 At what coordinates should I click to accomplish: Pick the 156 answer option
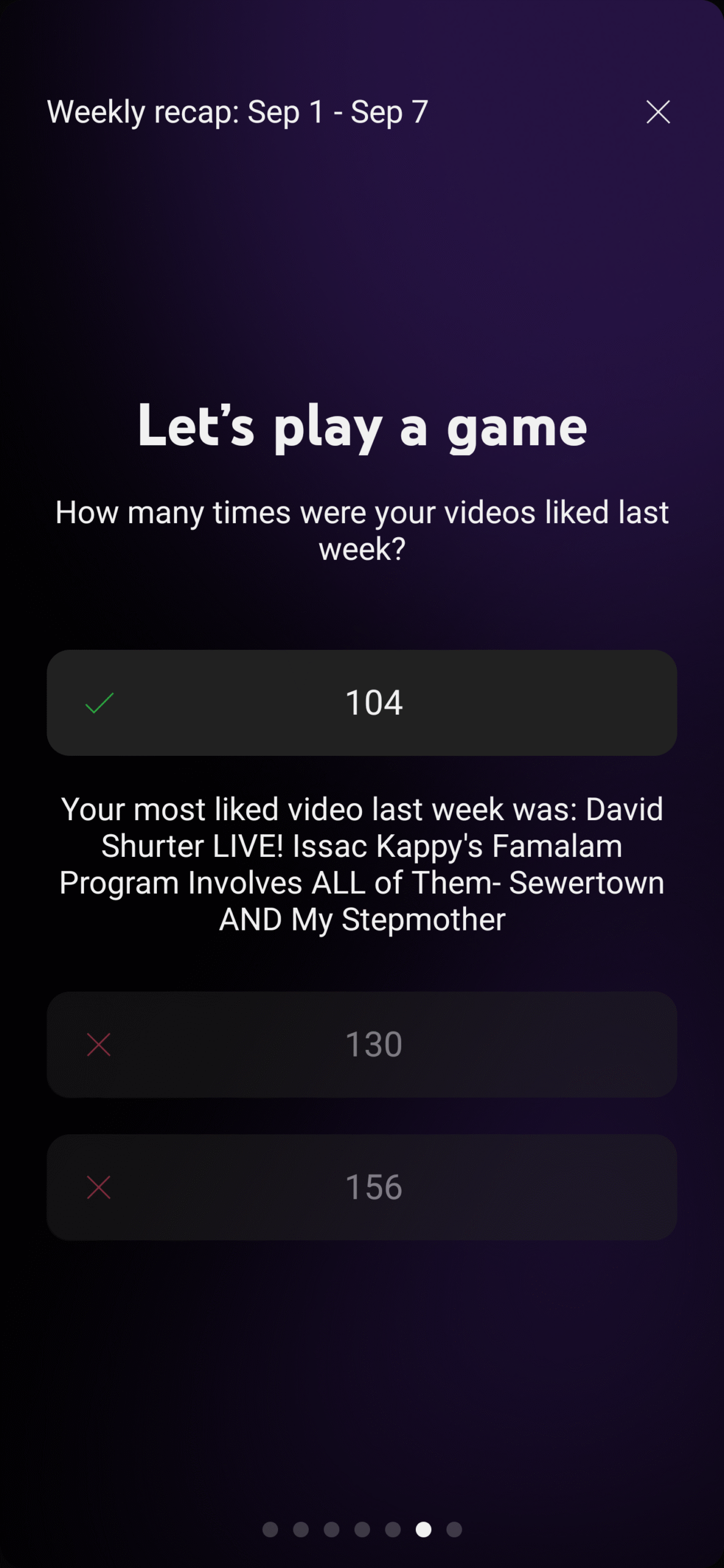point(362,1187)
